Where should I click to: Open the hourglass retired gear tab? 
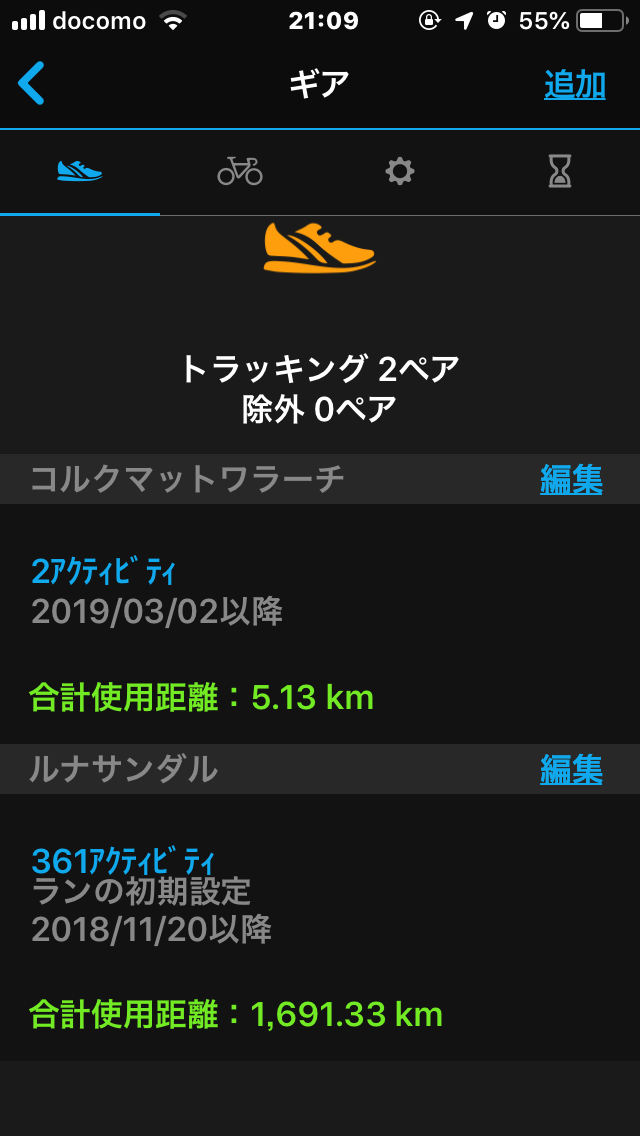coord(560,172)
